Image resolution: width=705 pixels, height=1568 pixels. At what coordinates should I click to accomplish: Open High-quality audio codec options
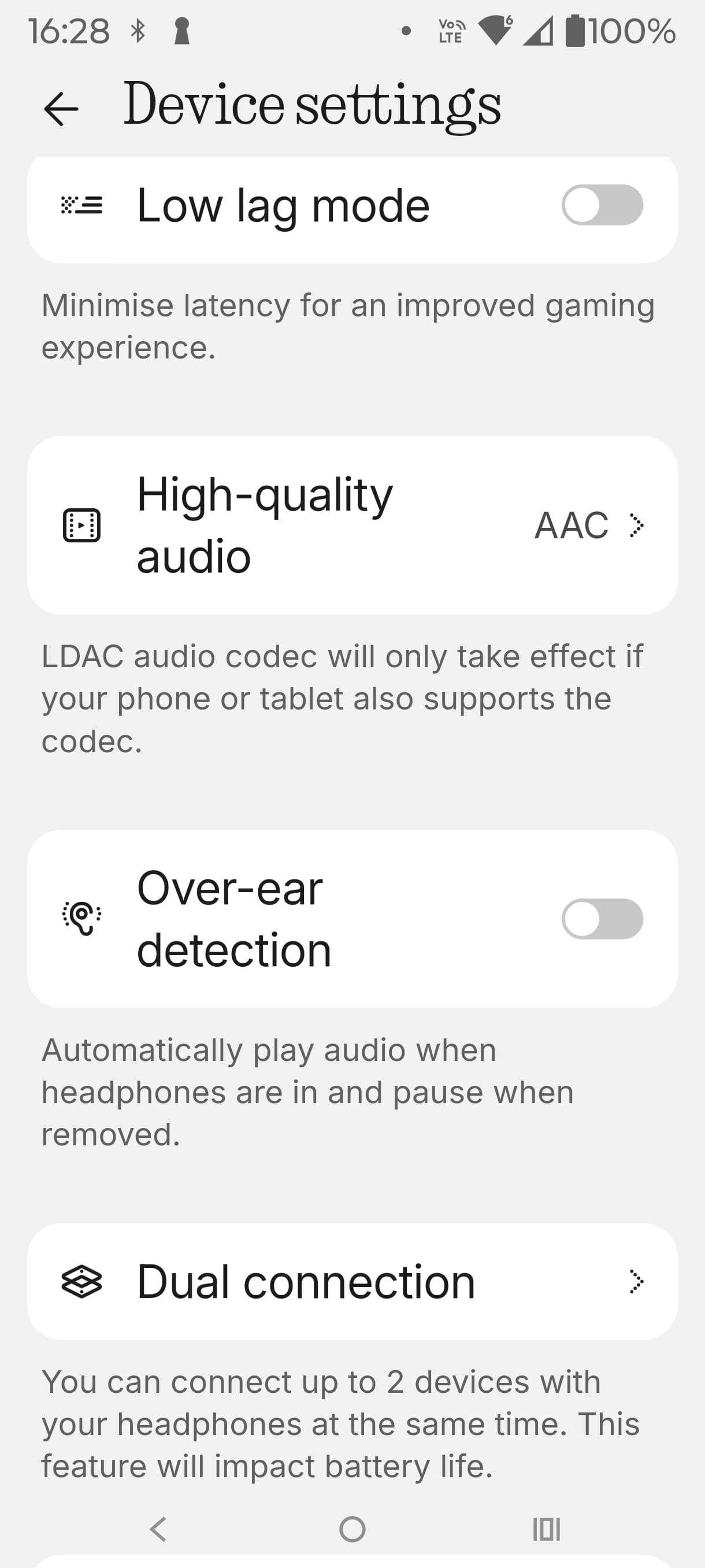click(352, 525)
